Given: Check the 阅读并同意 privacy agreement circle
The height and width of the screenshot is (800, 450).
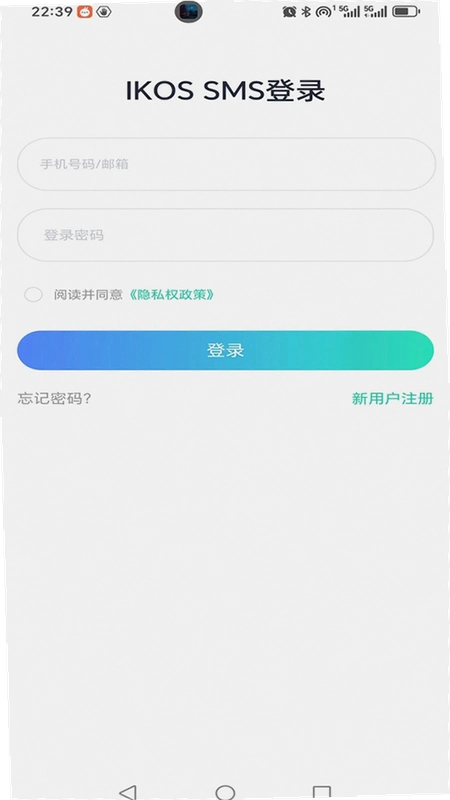Looking at the screenshot, I should (x=34, y=294).
